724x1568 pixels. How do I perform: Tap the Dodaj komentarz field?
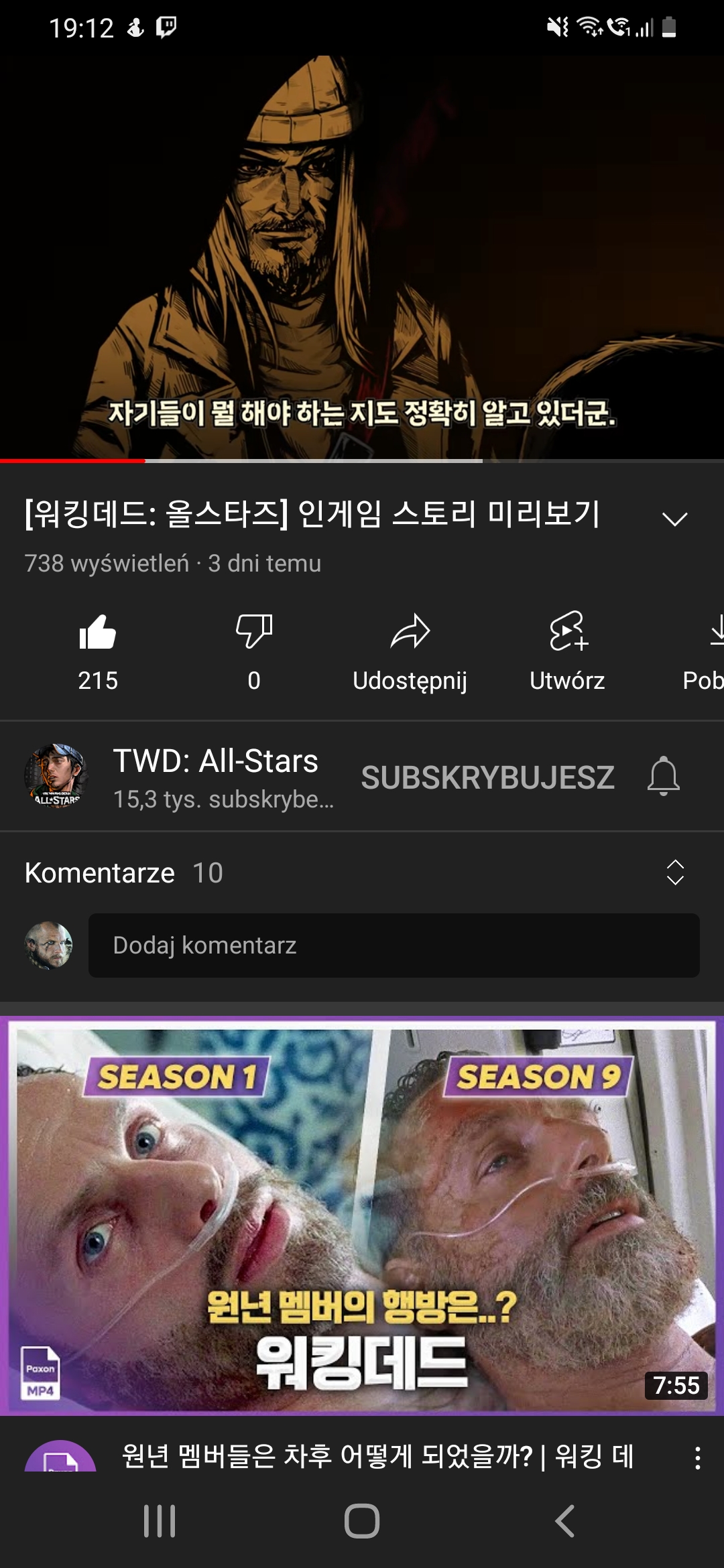[394, 945]
